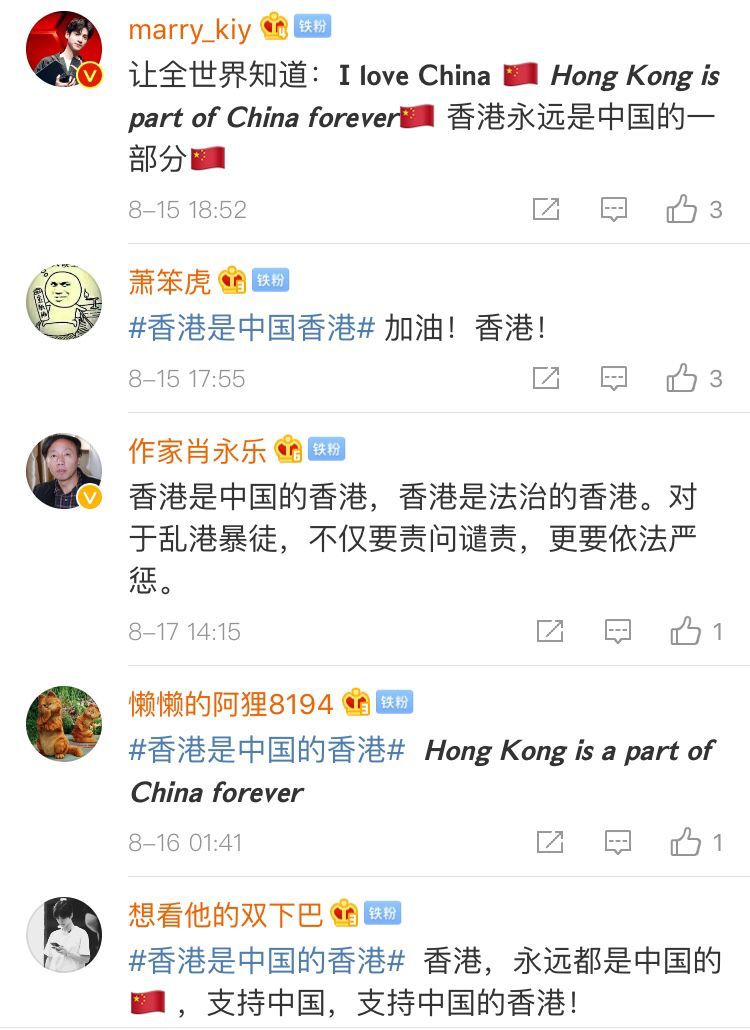Open marry_kiy's profile picture
This screenshot has height=1030, width=750.
pyautogui.click(x=63, y=49)
